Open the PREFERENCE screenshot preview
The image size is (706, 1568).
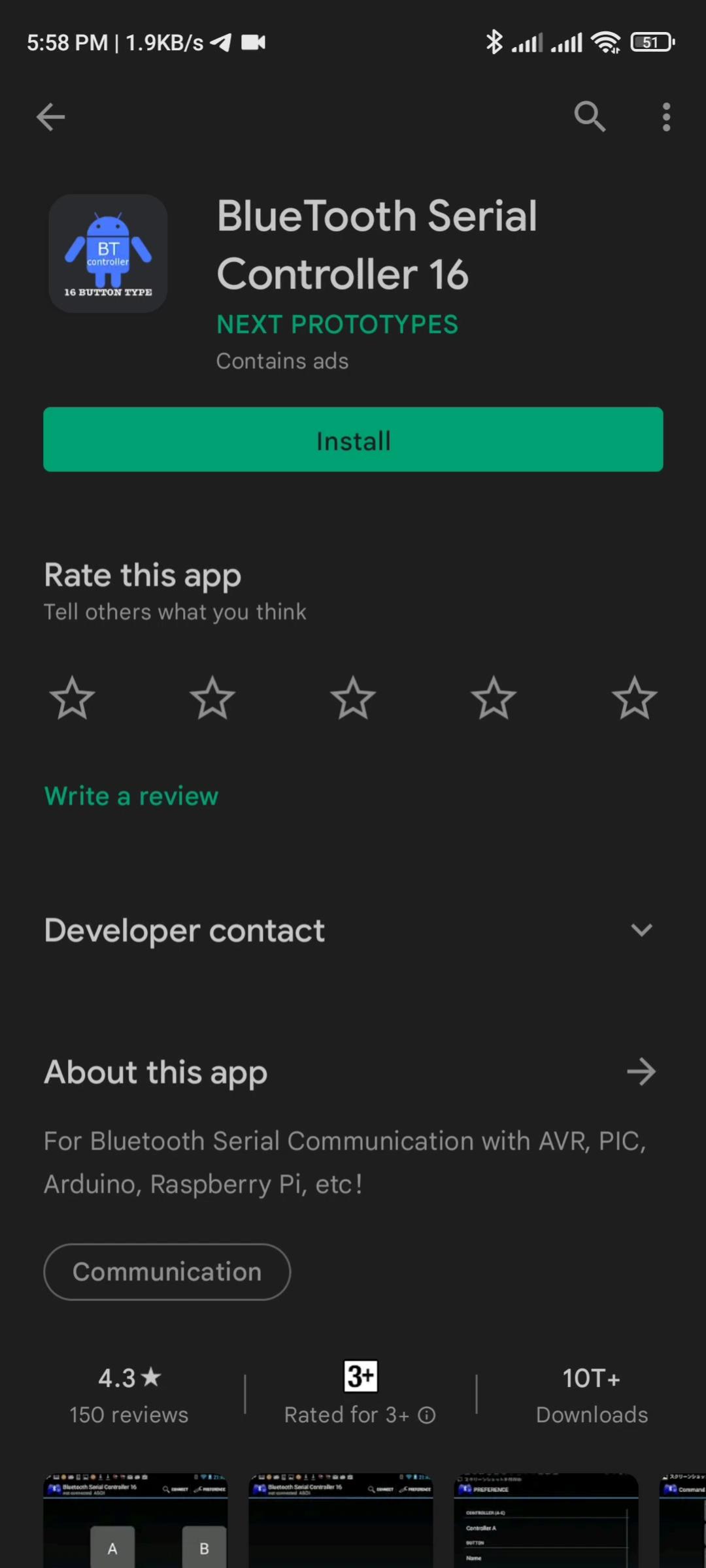(546, 1521)
